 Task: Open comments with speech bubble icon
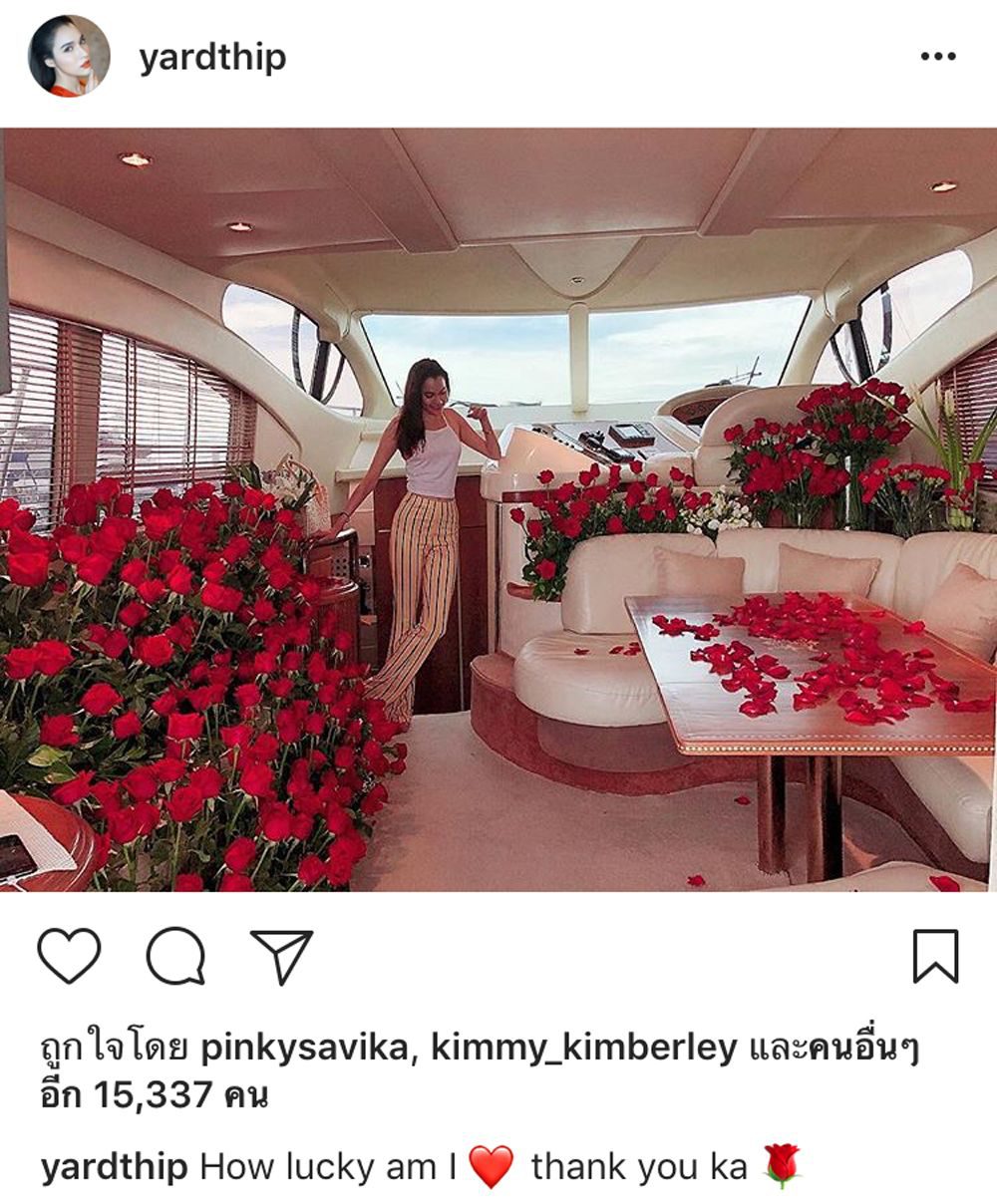(x=176, y=957)
